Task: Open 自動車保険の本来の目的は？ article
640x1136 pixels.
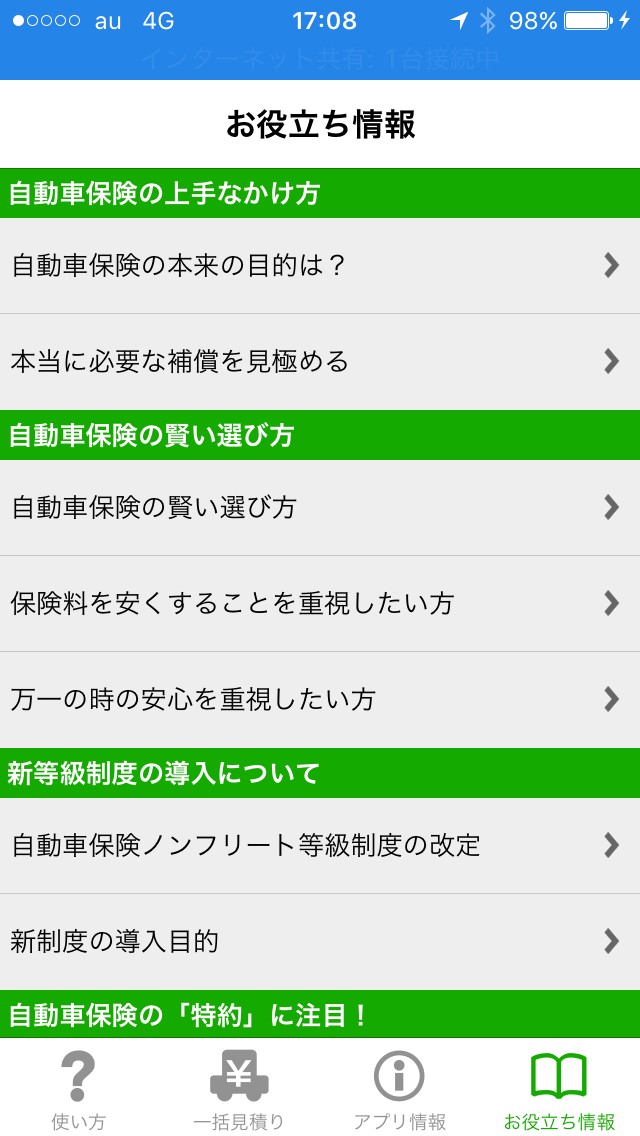Action: pos(320,266)
